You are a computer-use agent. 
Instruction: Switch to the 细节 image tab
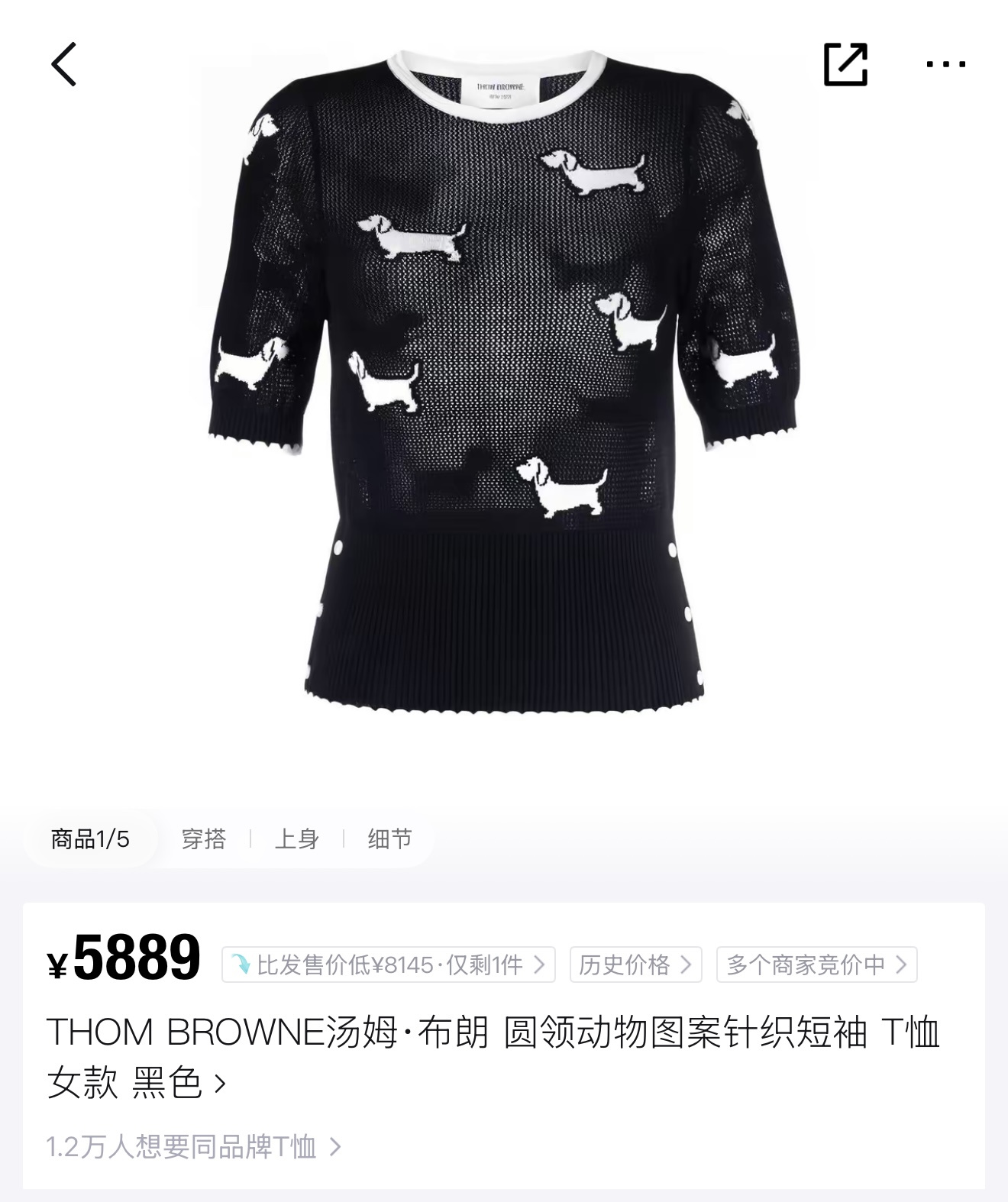click(x=389, y=839)
